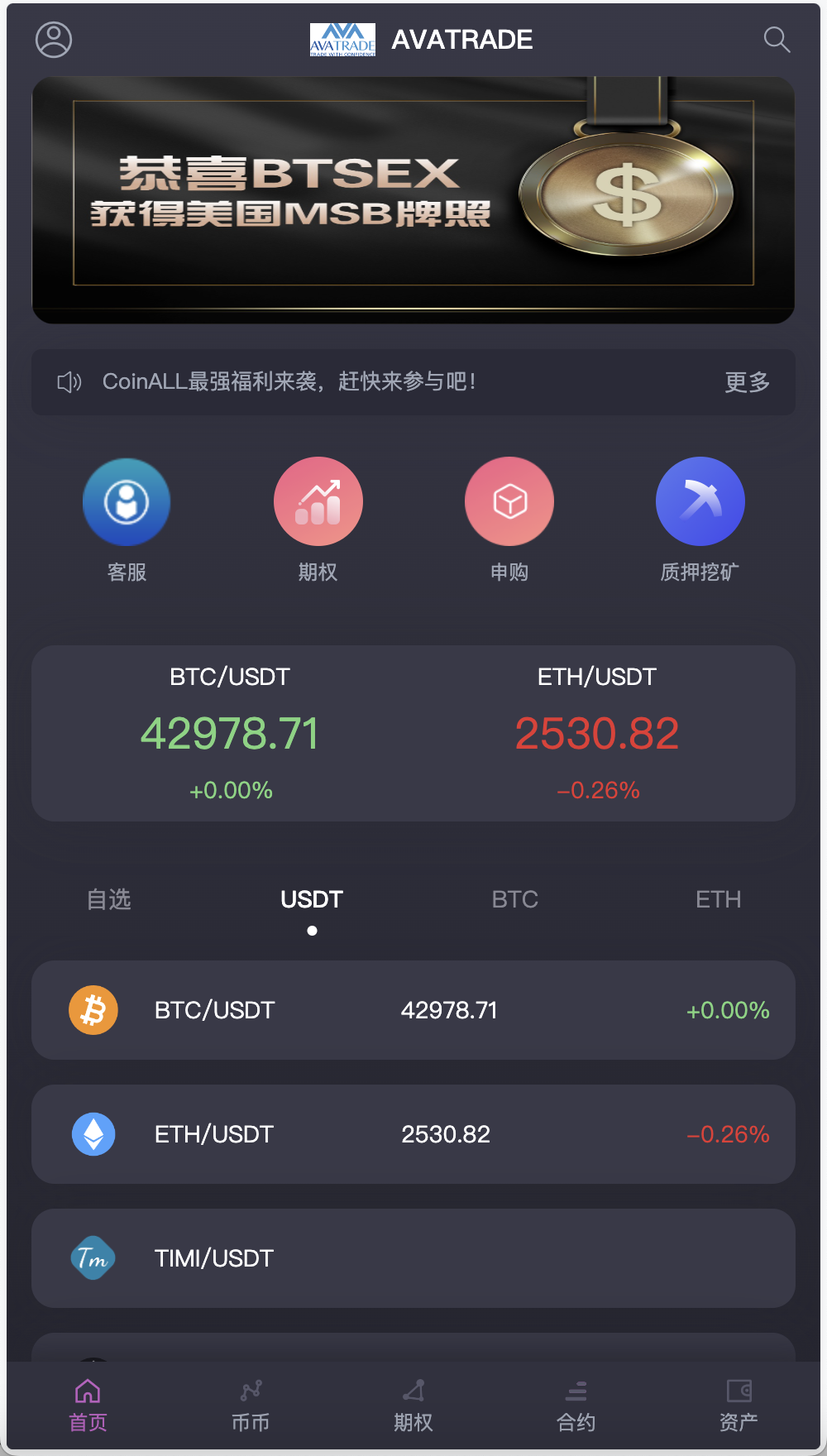The image size is (827, 1456).
Task: Open the profile avatar icon
Action: [53, 39]
